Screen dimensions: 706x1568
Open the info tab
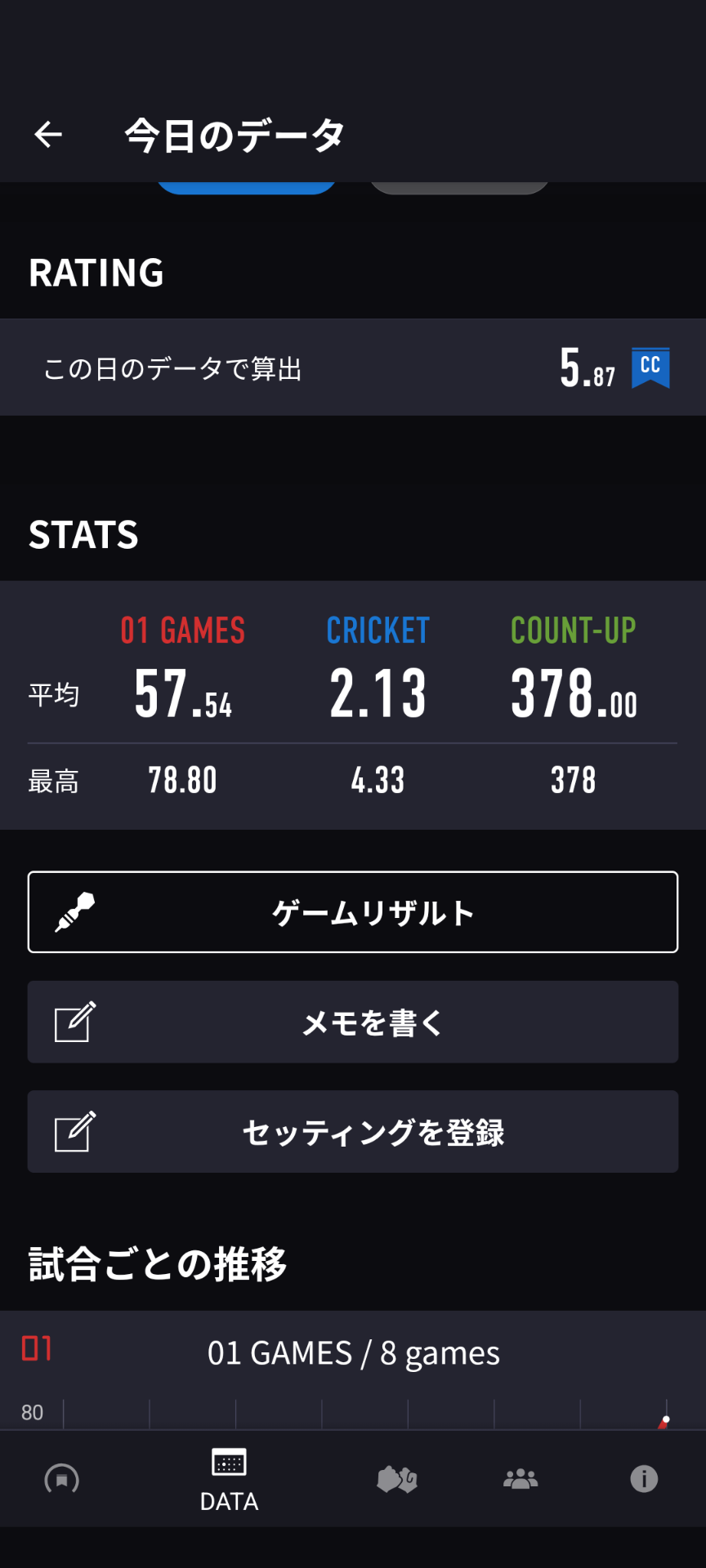[644, 1479]
